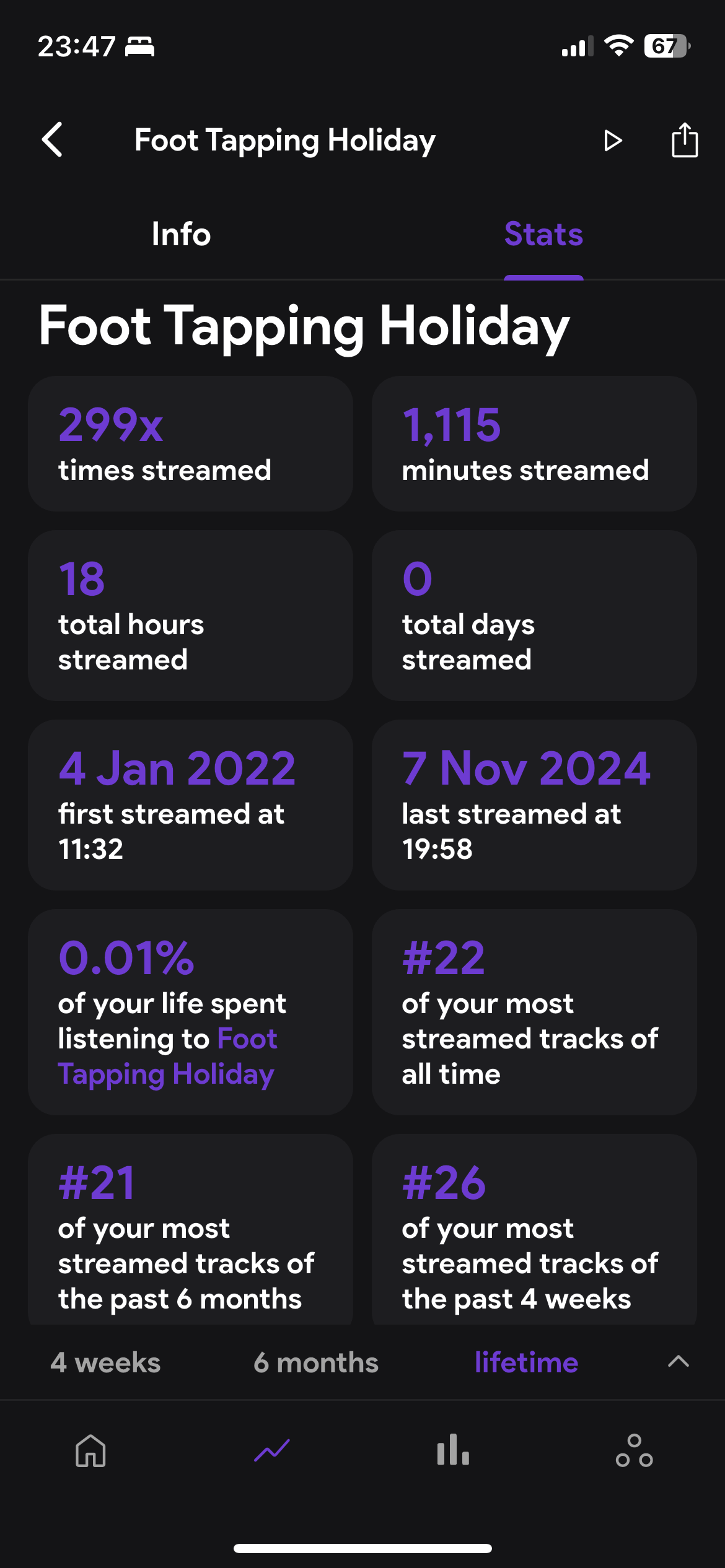
Task: Select the Stats tab
Action: (x=543, y=234)
